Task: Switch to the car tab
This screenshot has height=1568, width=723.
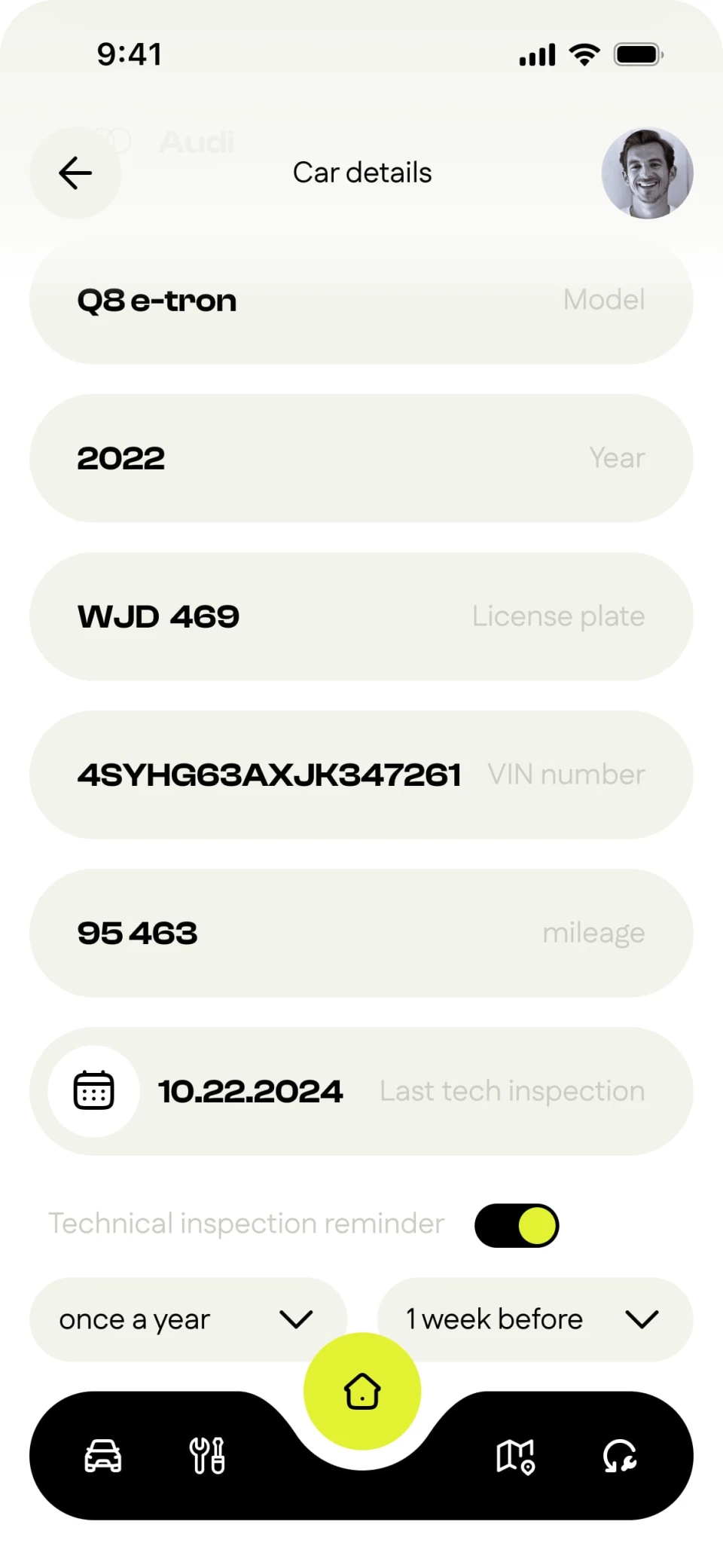Action: coord(103,1456)
